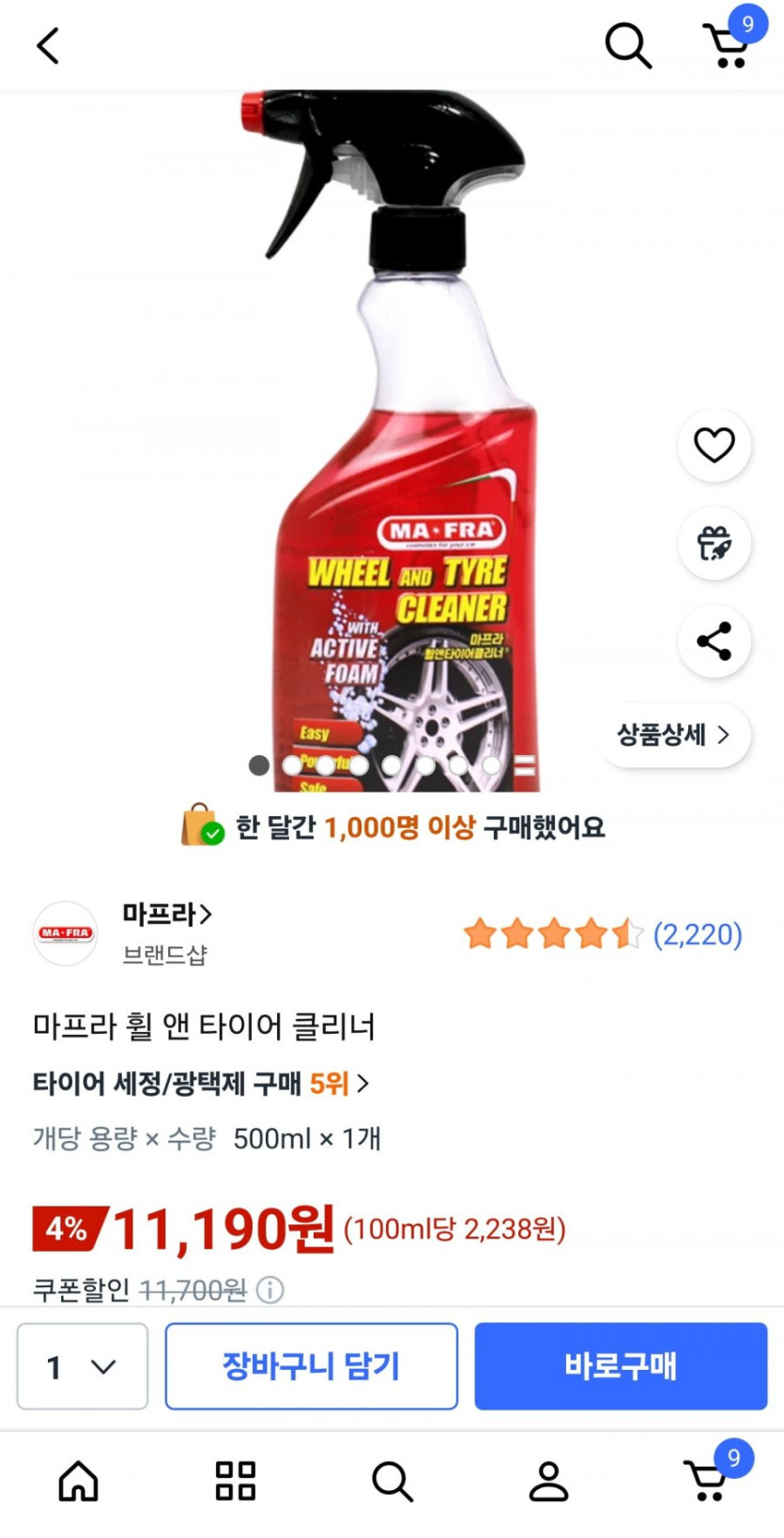Open the my account tab
This screenshot has height=1538, width=784.
click(x=548, y=1482)
